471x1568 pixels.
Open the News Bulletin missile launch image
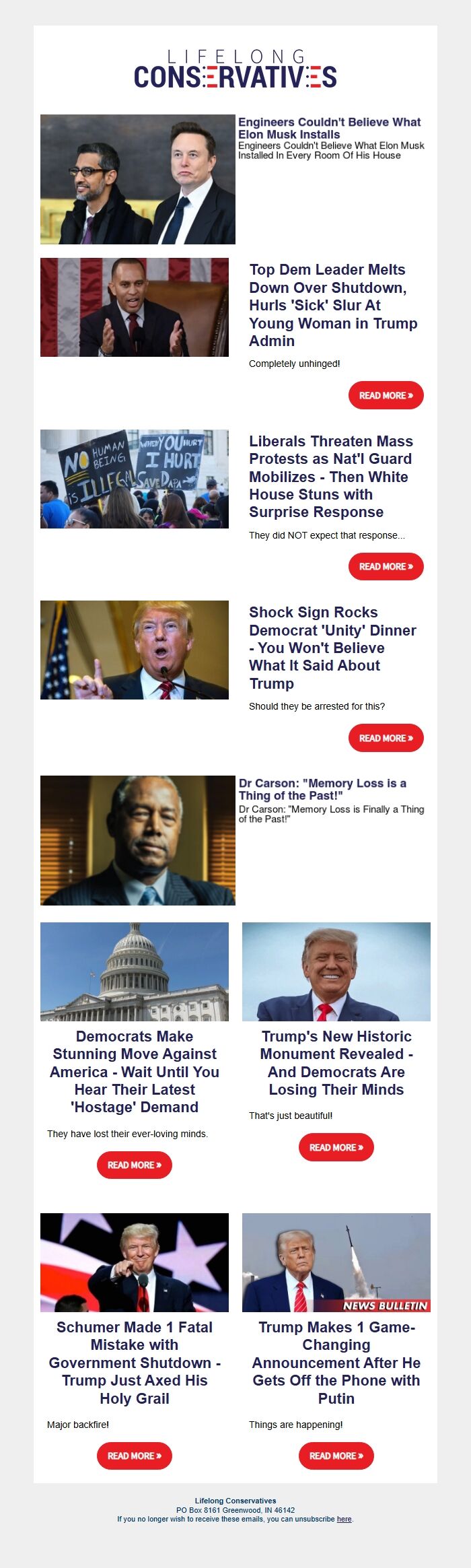(336, 1262)
